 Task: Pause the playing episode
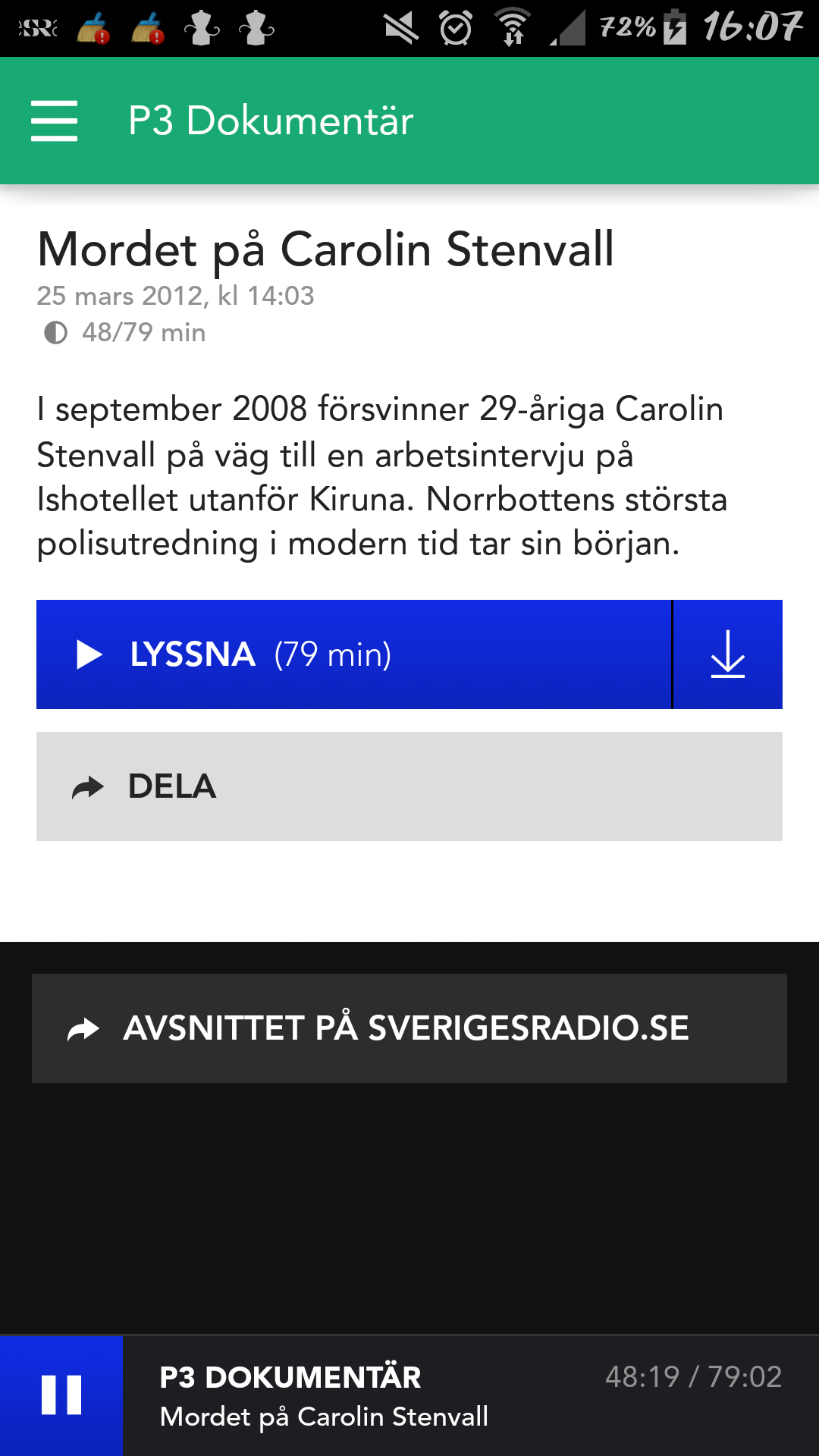(61, 1395)
